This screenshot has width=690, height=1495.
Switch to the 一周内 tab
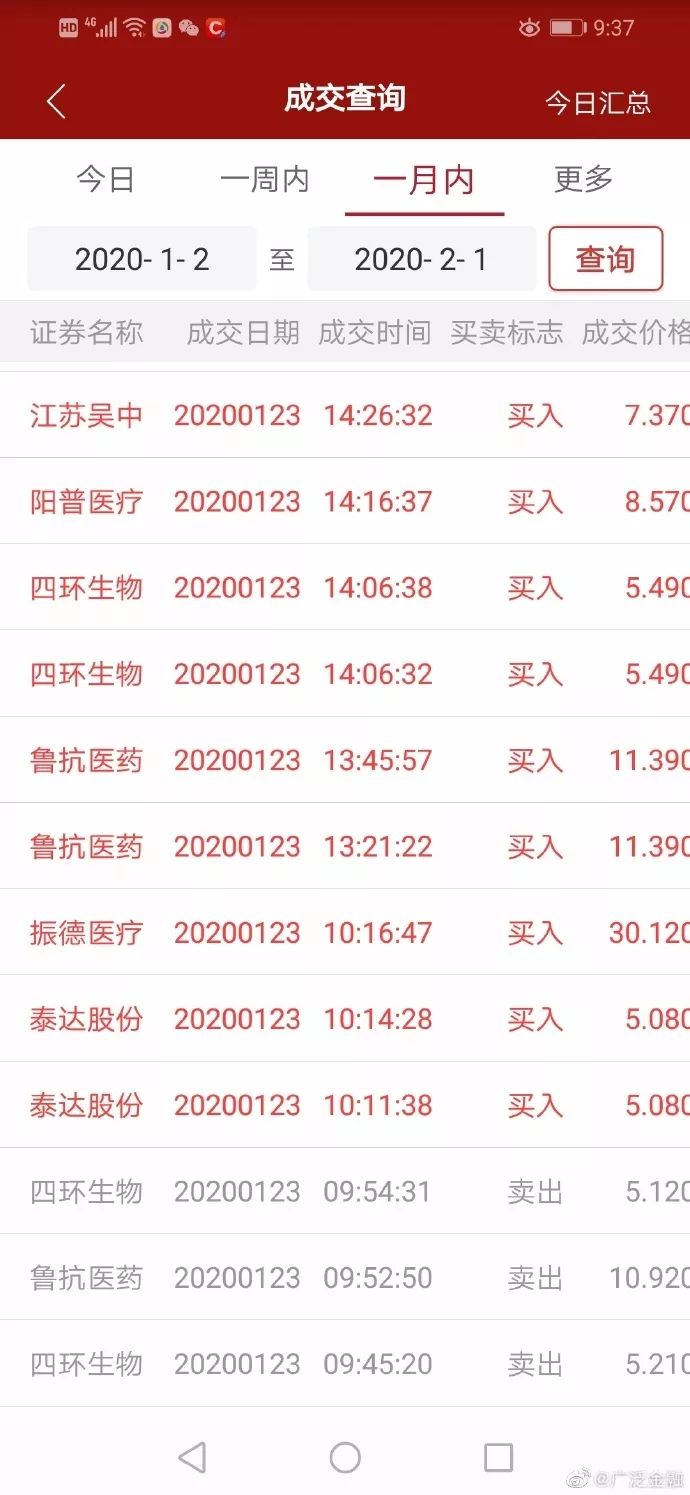pos(264,180)
